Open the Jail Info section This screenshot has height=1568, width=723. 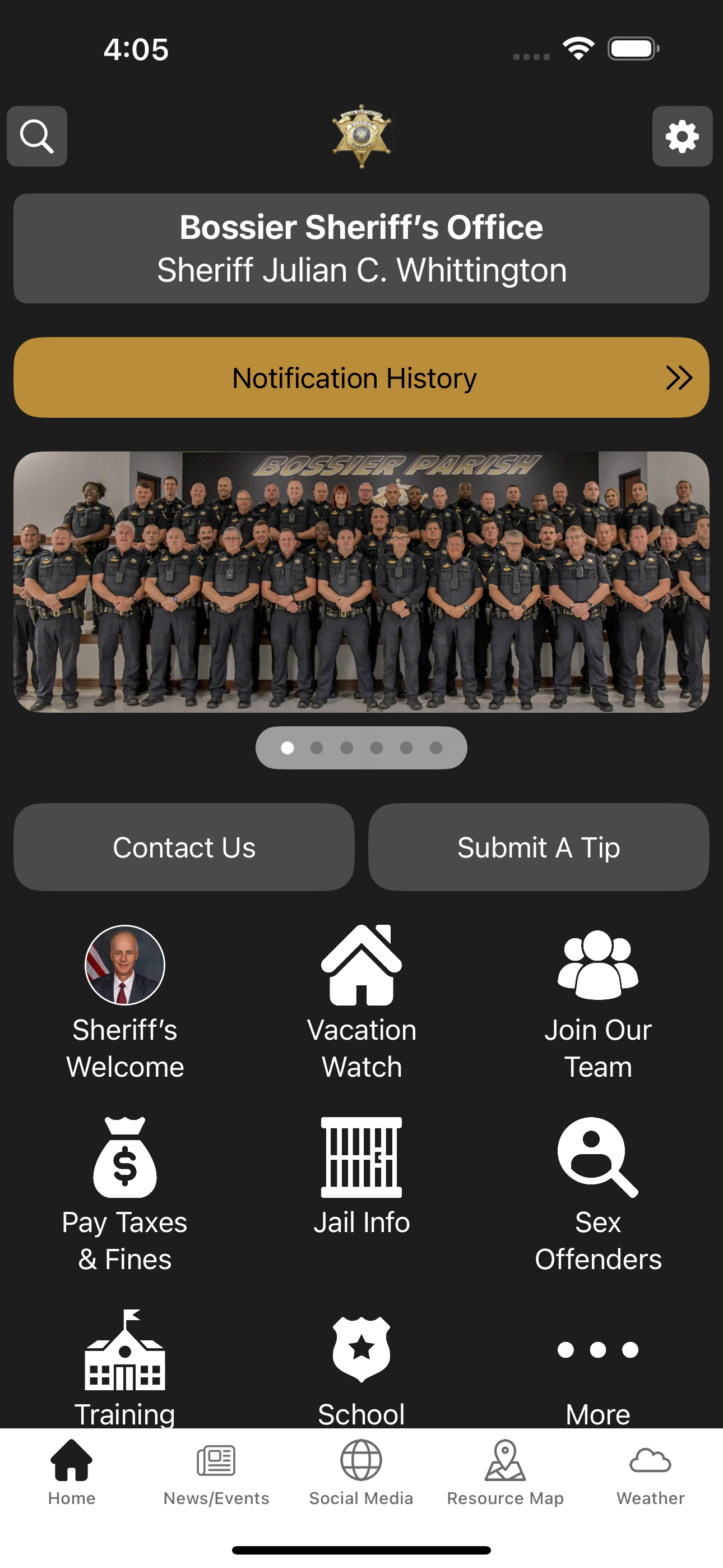pos(361,1175)
